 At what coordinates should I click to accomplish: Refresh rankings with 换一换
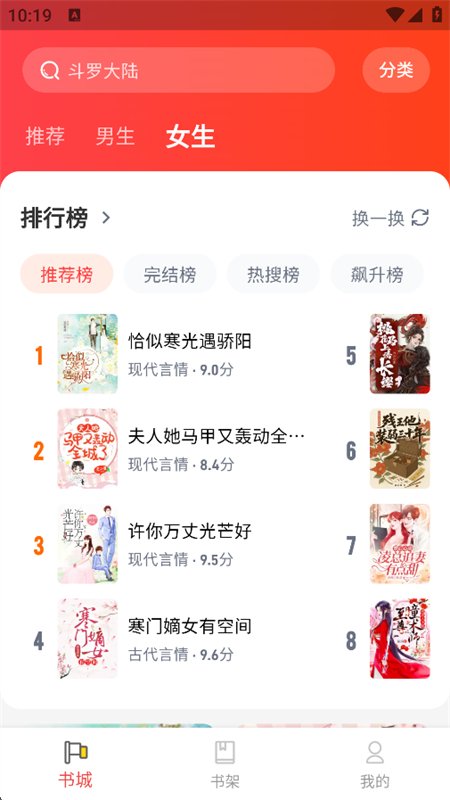(390, 218)
